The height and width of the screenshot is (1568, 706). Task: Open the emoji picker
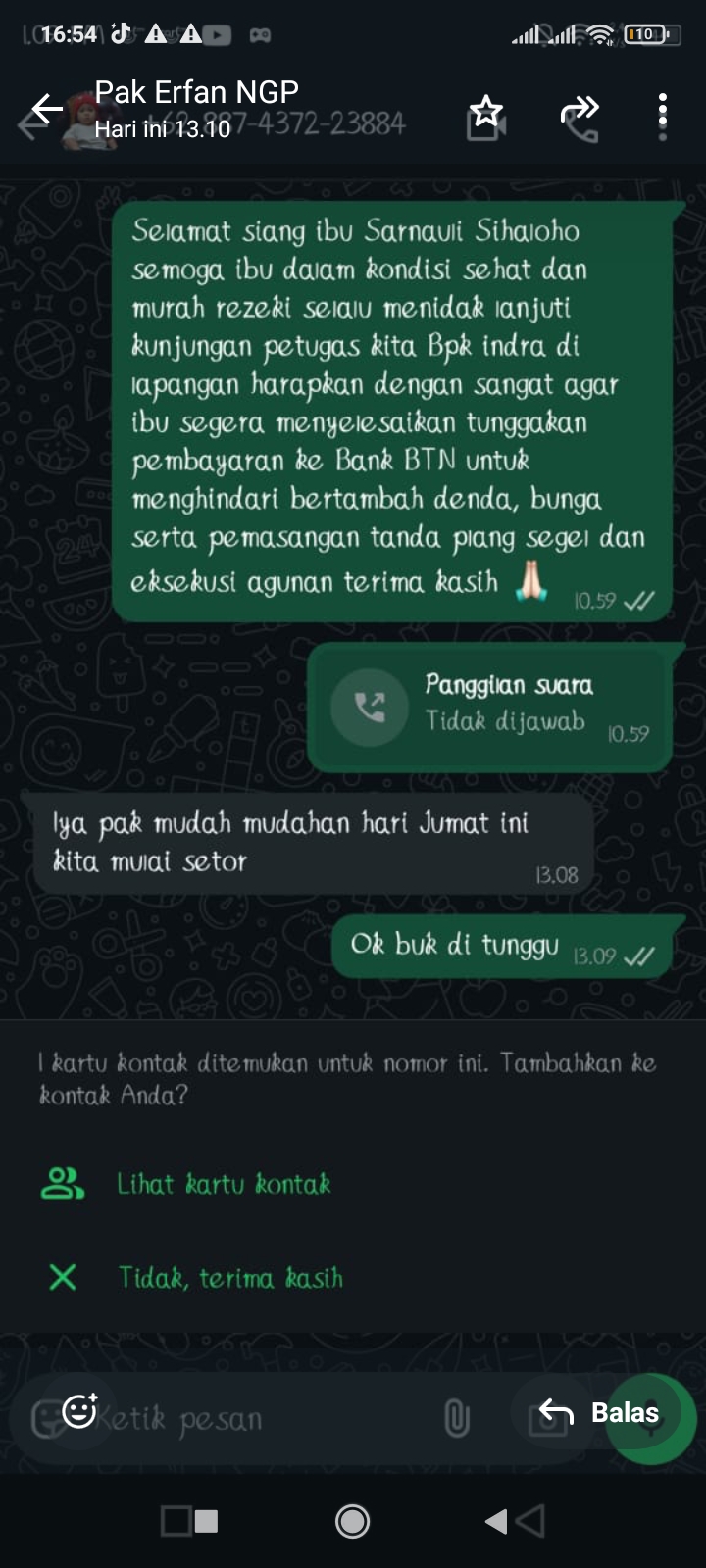coord(78,1411)
